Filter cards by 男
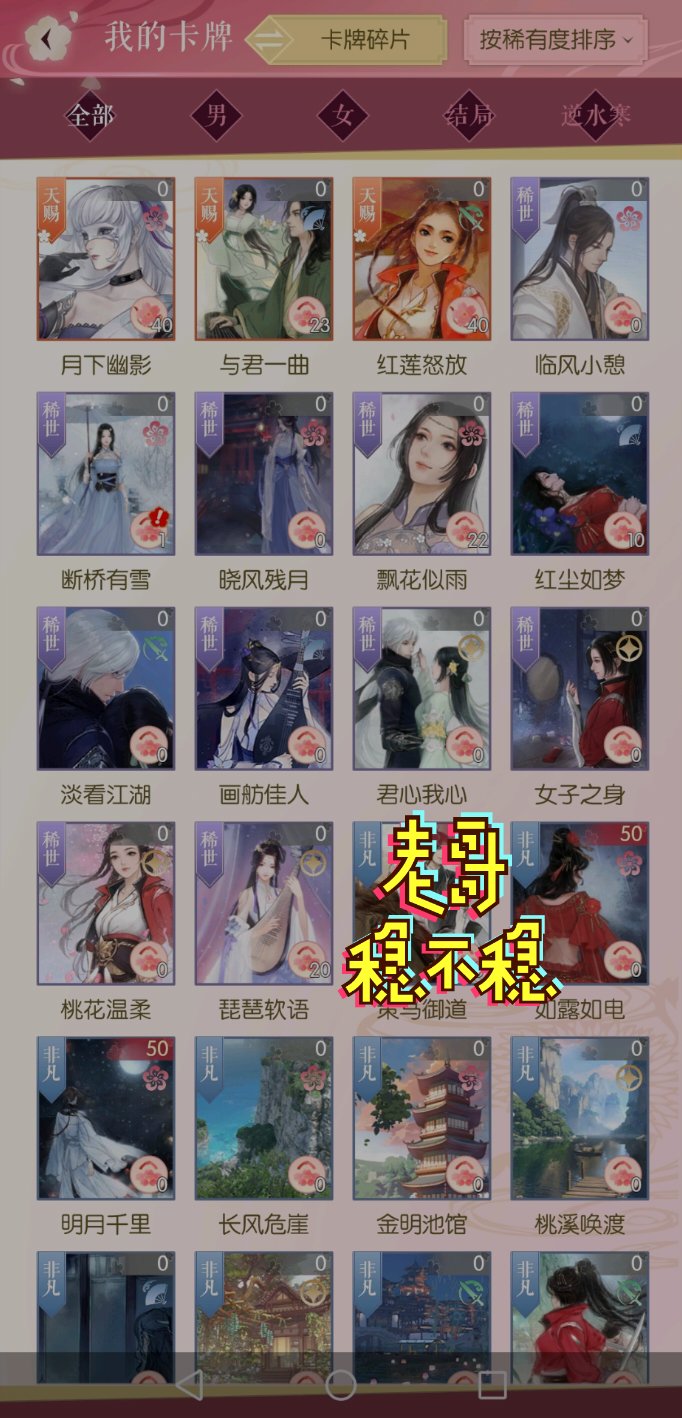The height and width of the screenshot is (1418, 682). tap(217, 116)
